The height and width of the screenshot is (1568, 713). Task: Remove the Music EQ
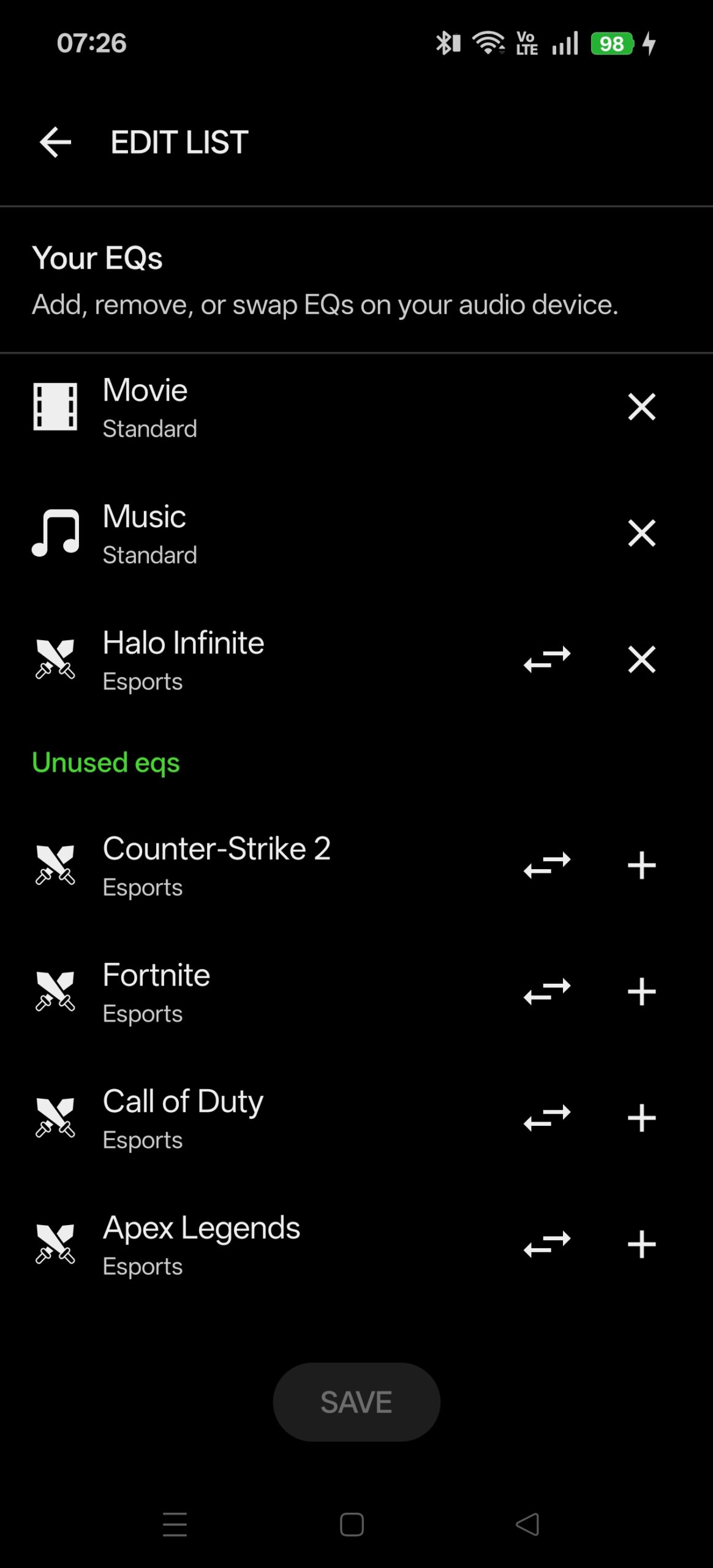coord(641,533)
